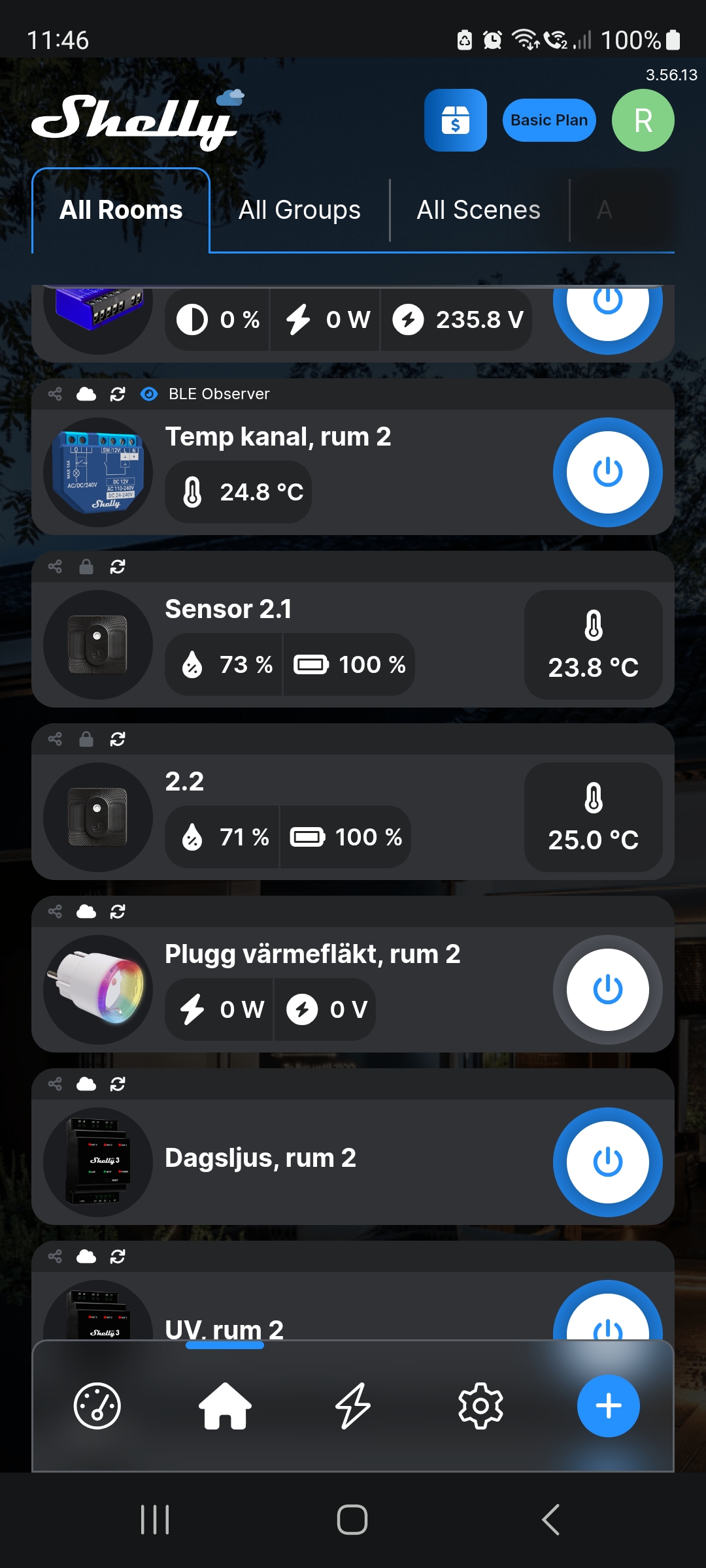706x1568 pixels.
Task: Open the energy lightning bolt tab
Action: [353, 1406]
